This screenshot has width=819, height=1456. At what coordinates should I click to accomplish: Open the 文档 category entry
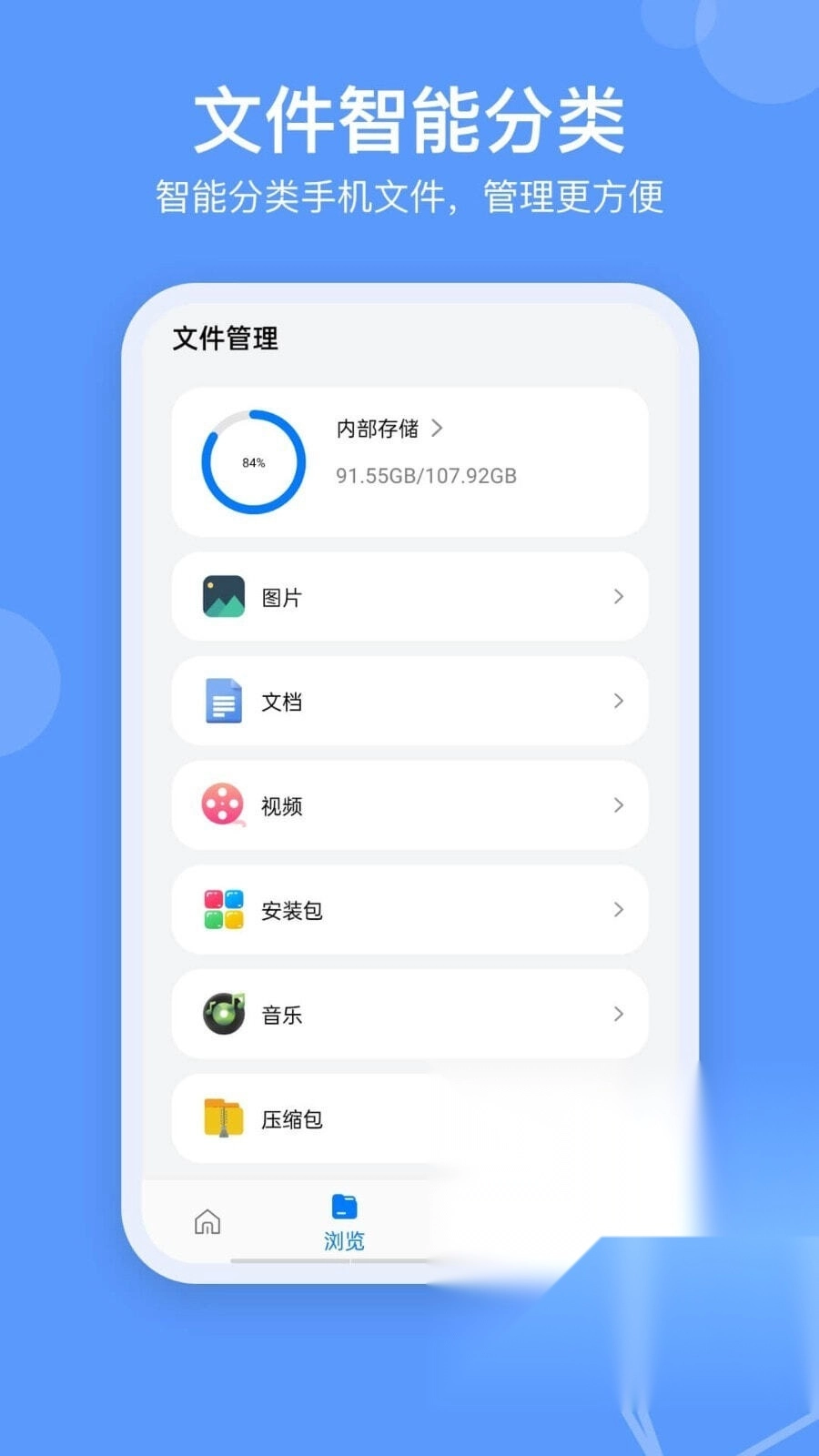(409, 701)
